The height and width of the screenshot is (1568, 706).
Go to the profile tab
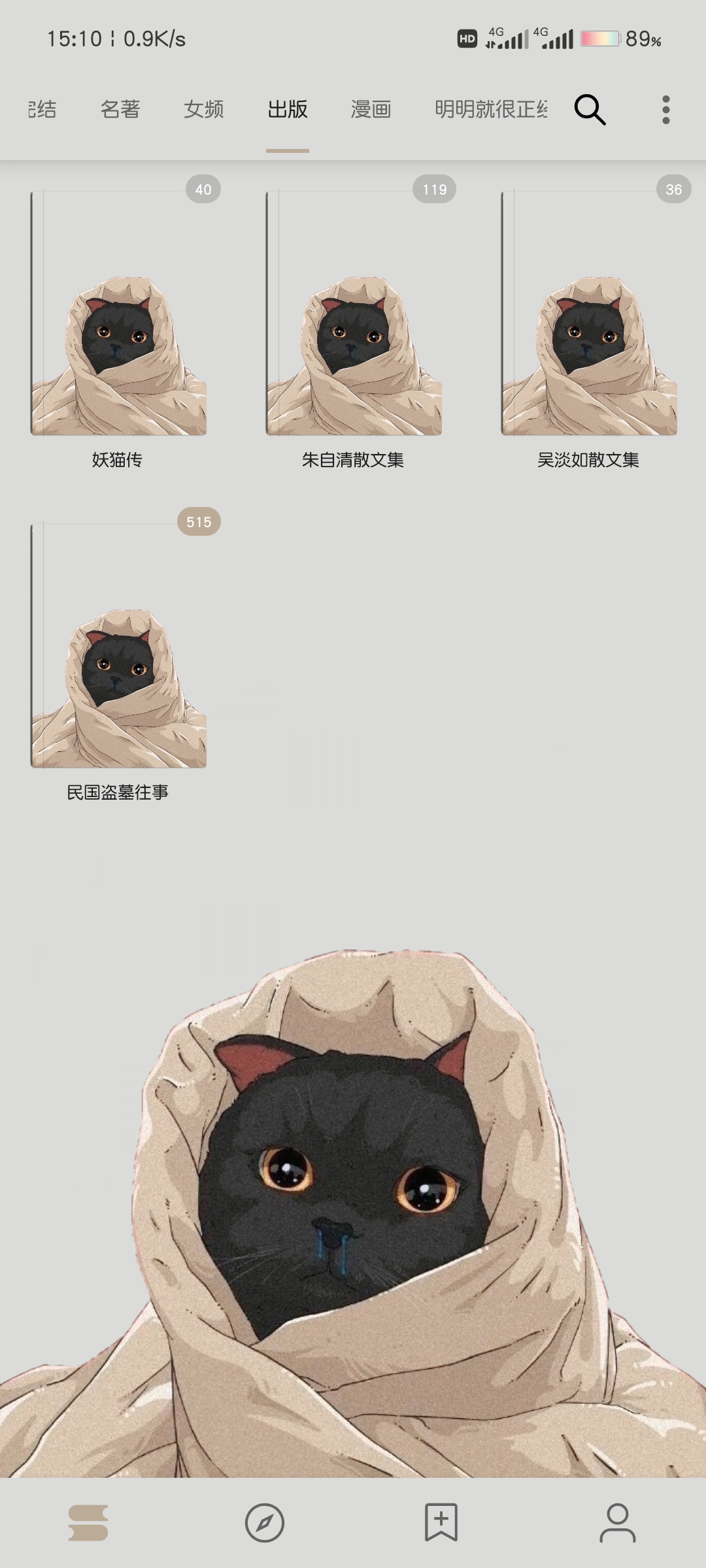pos(618,1522)
